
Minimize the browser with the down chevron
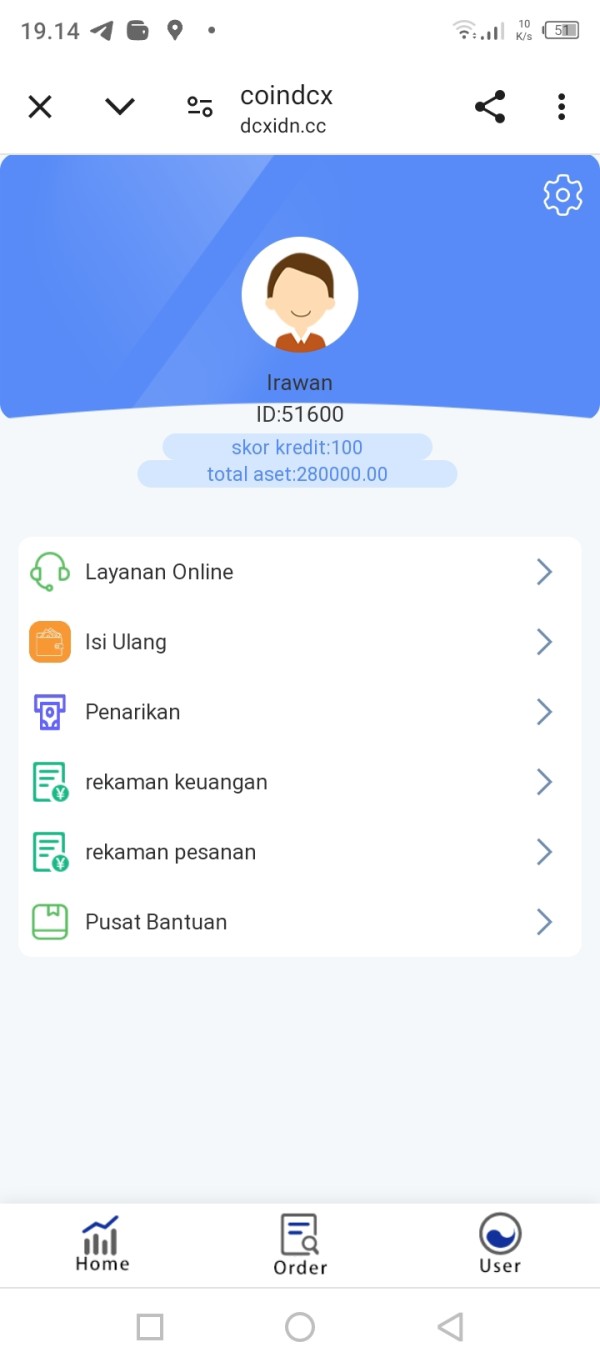point(120,106)
